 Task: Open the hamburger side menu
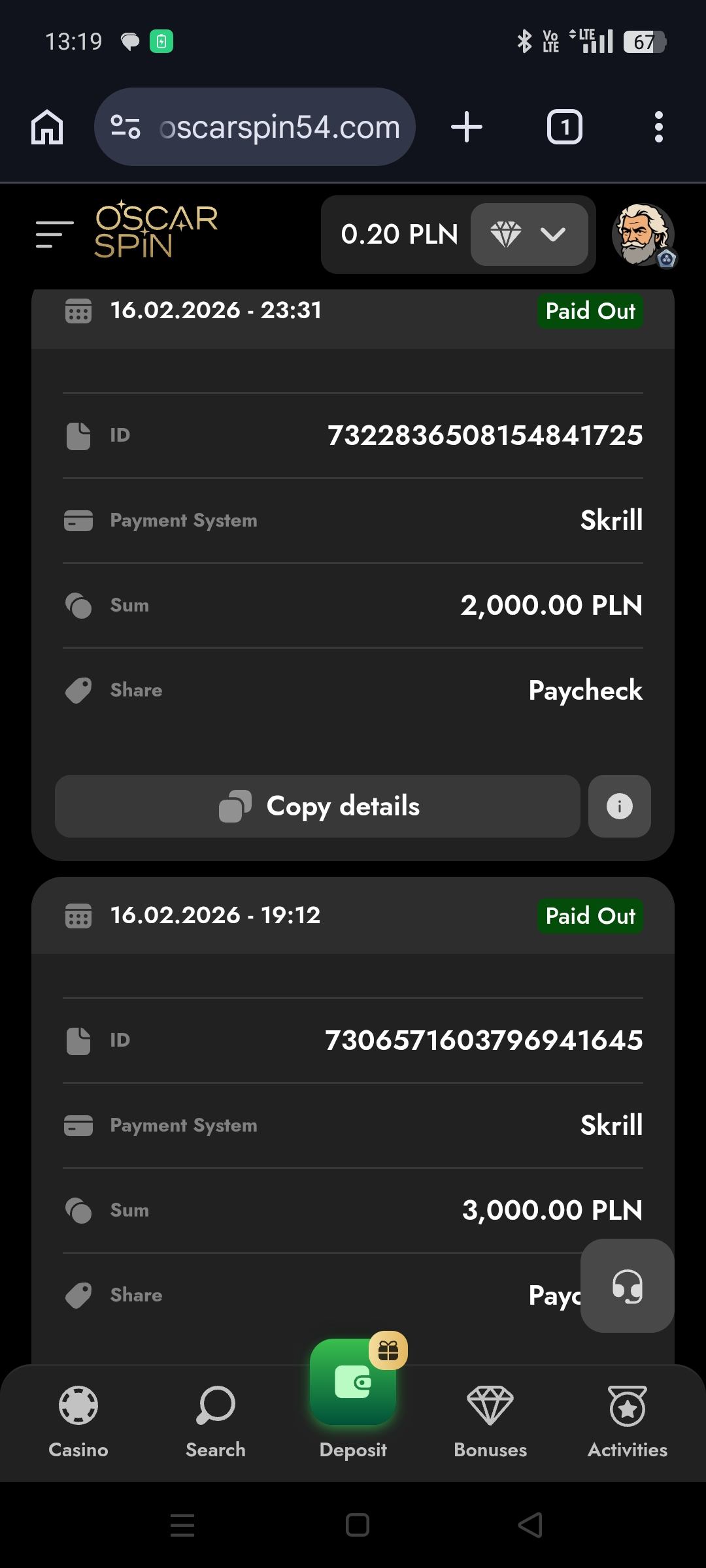pos(54,234)
